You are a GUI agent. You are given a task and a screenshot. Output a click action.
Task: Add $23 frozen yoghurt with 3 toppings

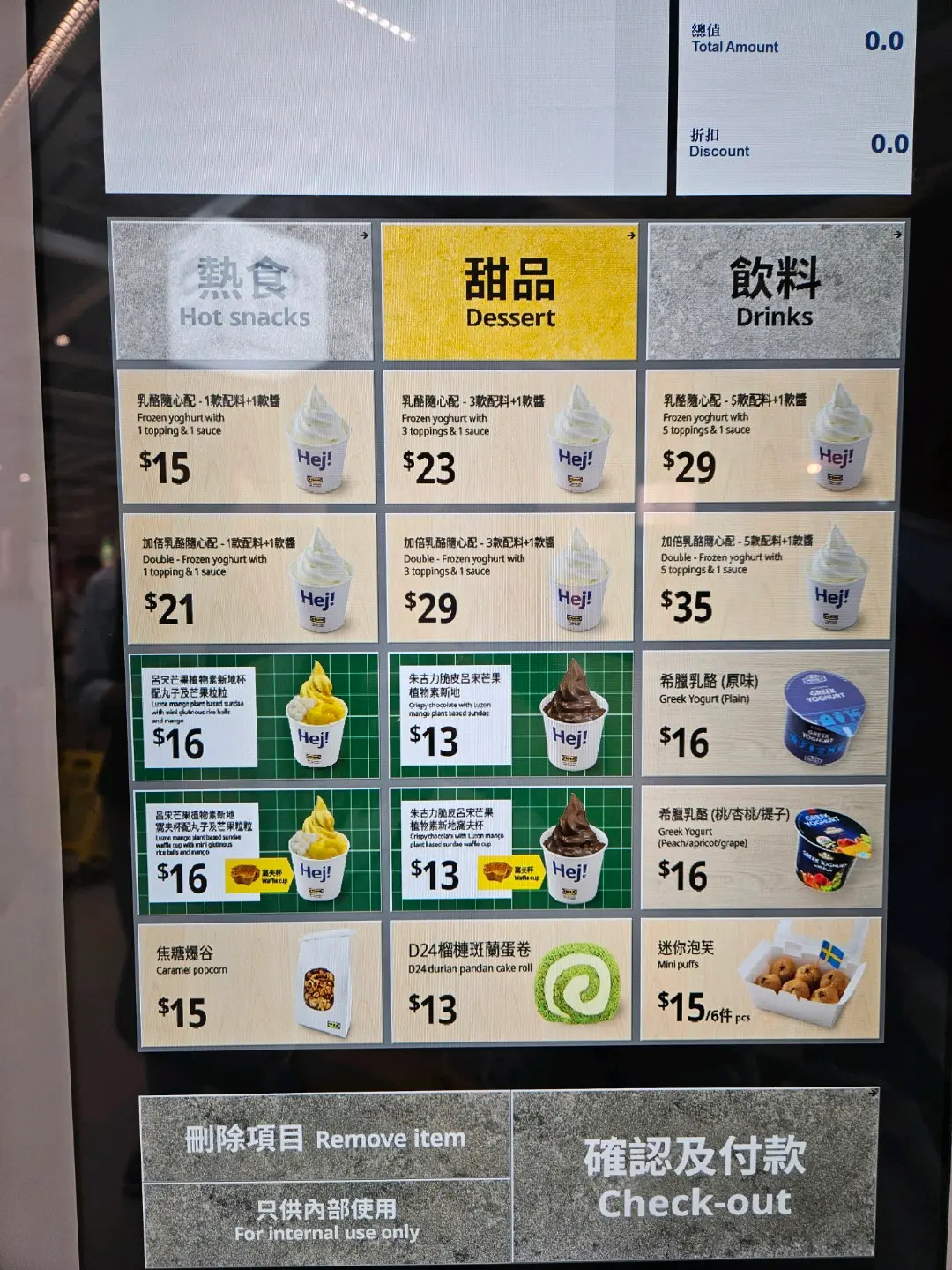tap(509, 437)
